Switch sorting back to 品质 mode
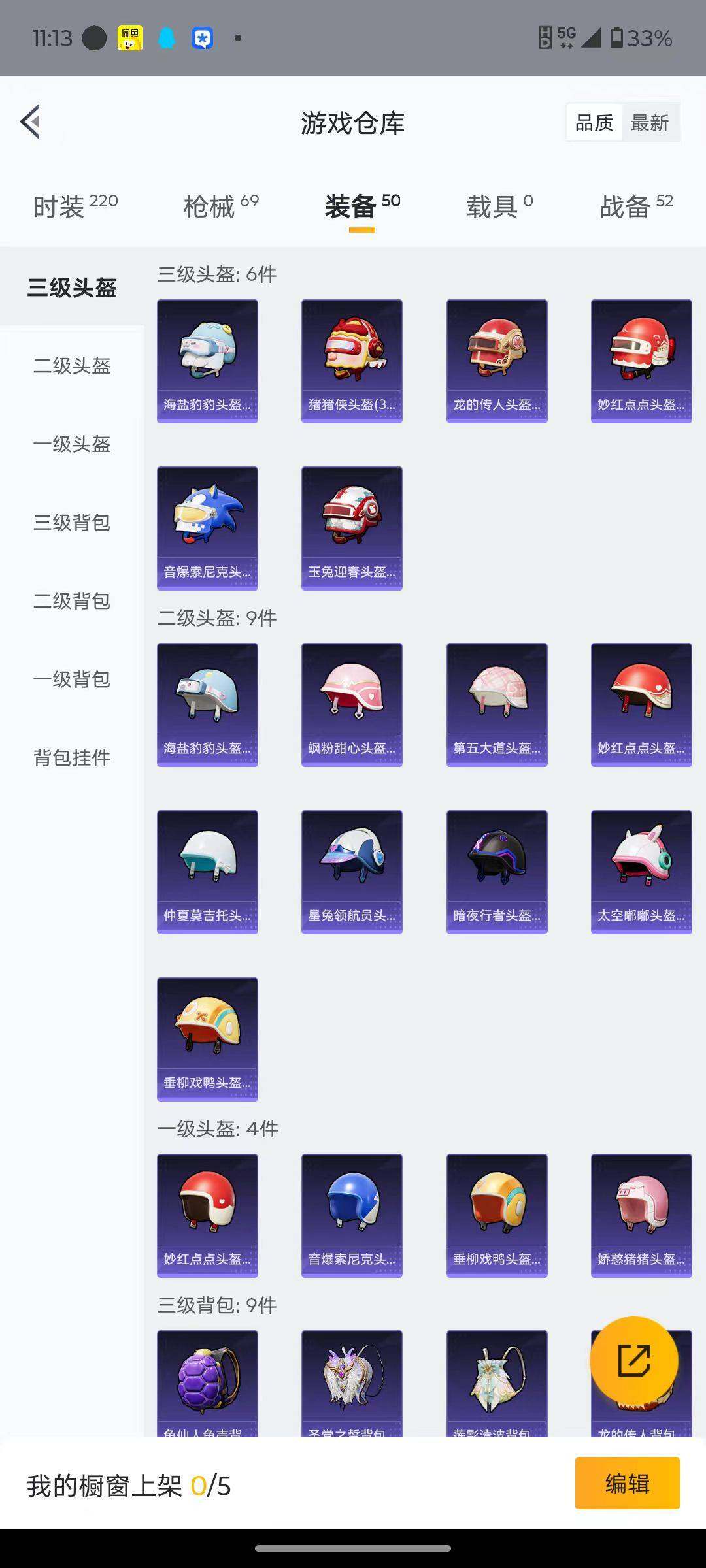Screen dimensions: 706x1568 pos(594,122)
